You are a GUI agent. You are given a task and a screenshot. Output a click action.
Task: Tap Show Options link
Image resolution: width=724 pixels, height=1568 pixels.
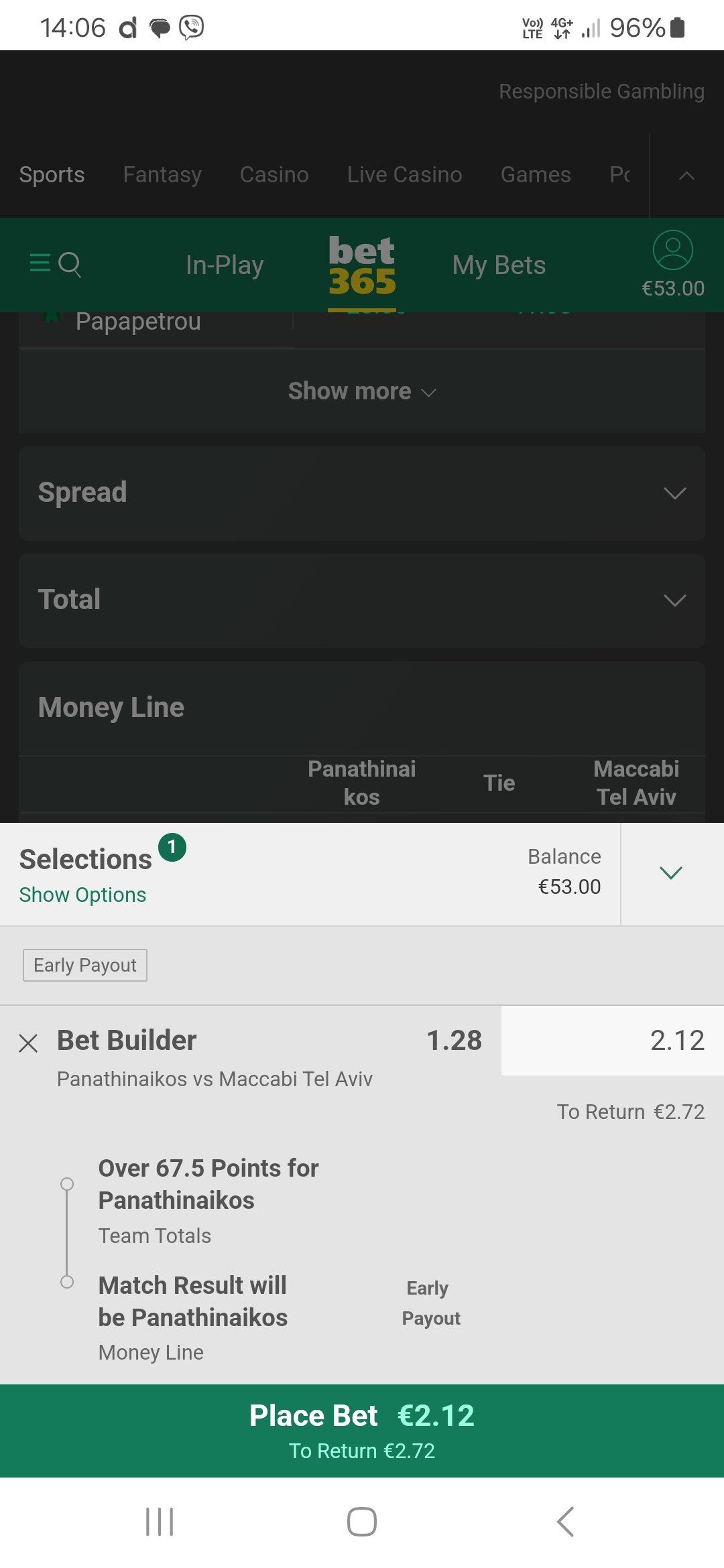pyautogui.click(x=82, y=895)
